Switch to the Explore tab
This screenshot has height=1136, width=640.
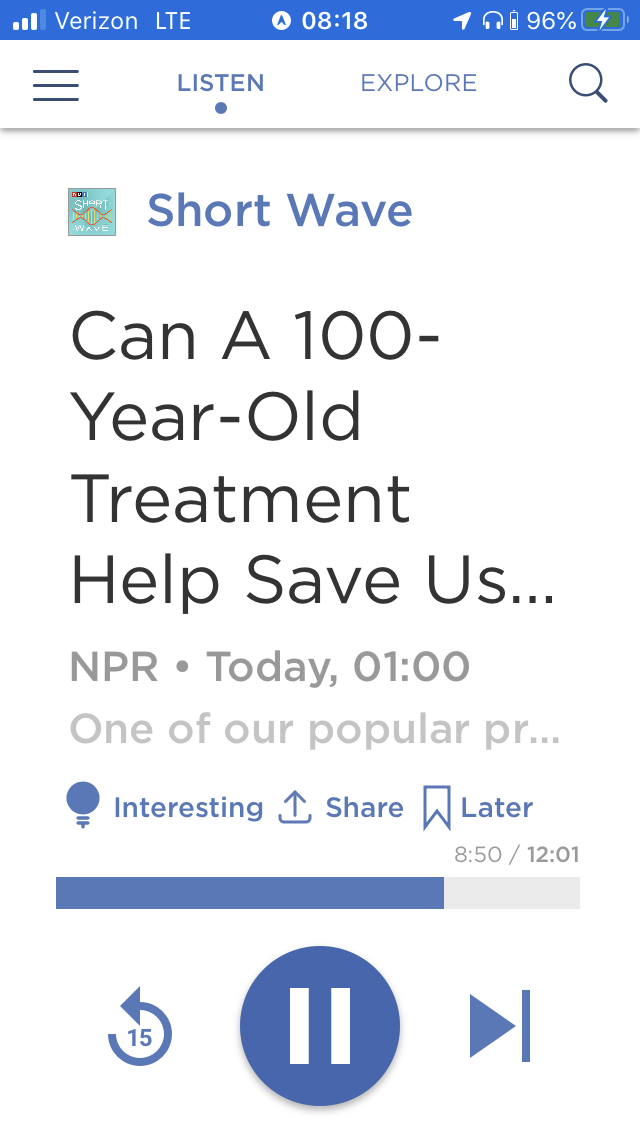418,84
